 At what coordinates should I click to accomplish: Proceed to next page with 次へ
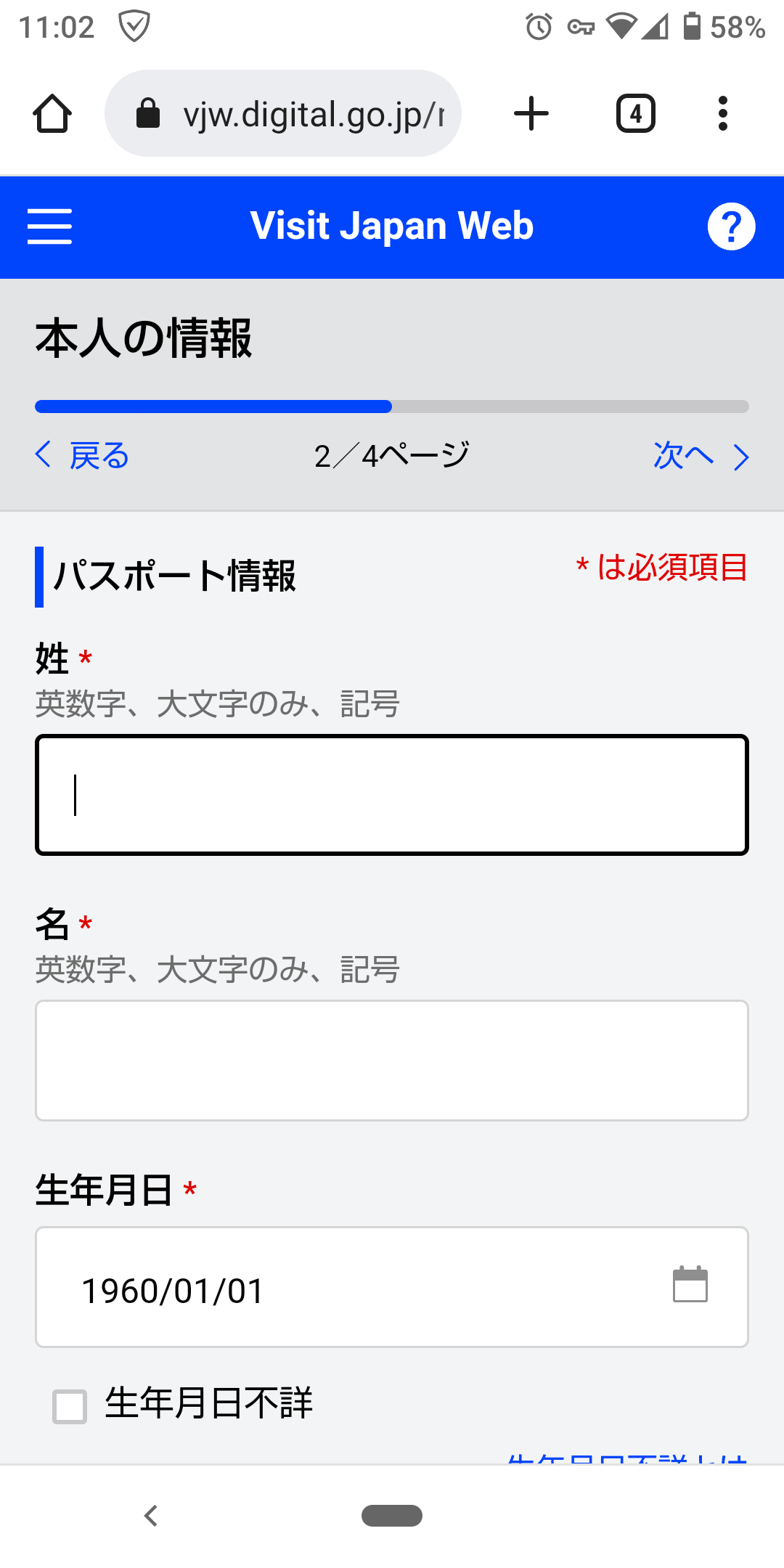701,456
